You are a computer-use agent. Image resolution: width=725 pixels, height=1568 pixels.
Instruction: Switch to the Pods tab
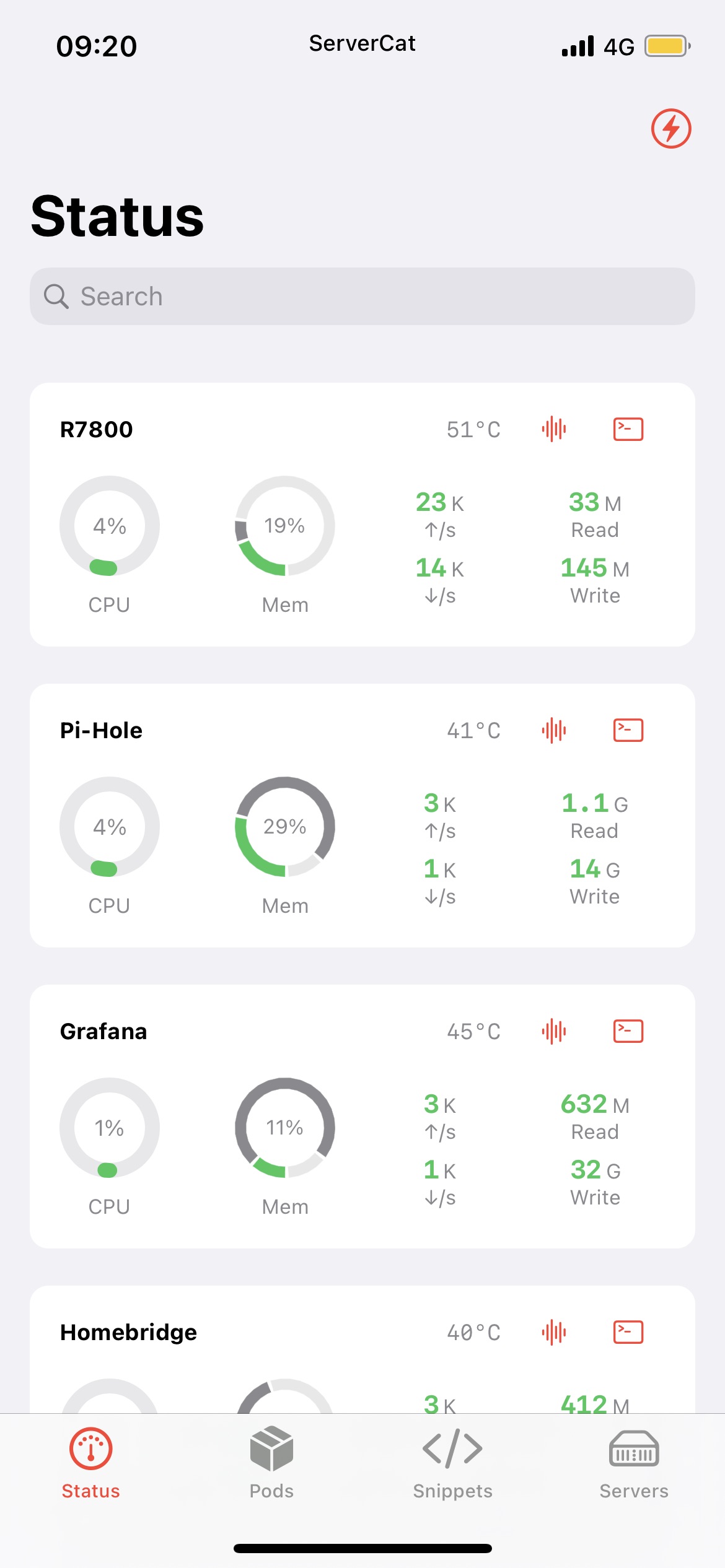click(271, 1464)
